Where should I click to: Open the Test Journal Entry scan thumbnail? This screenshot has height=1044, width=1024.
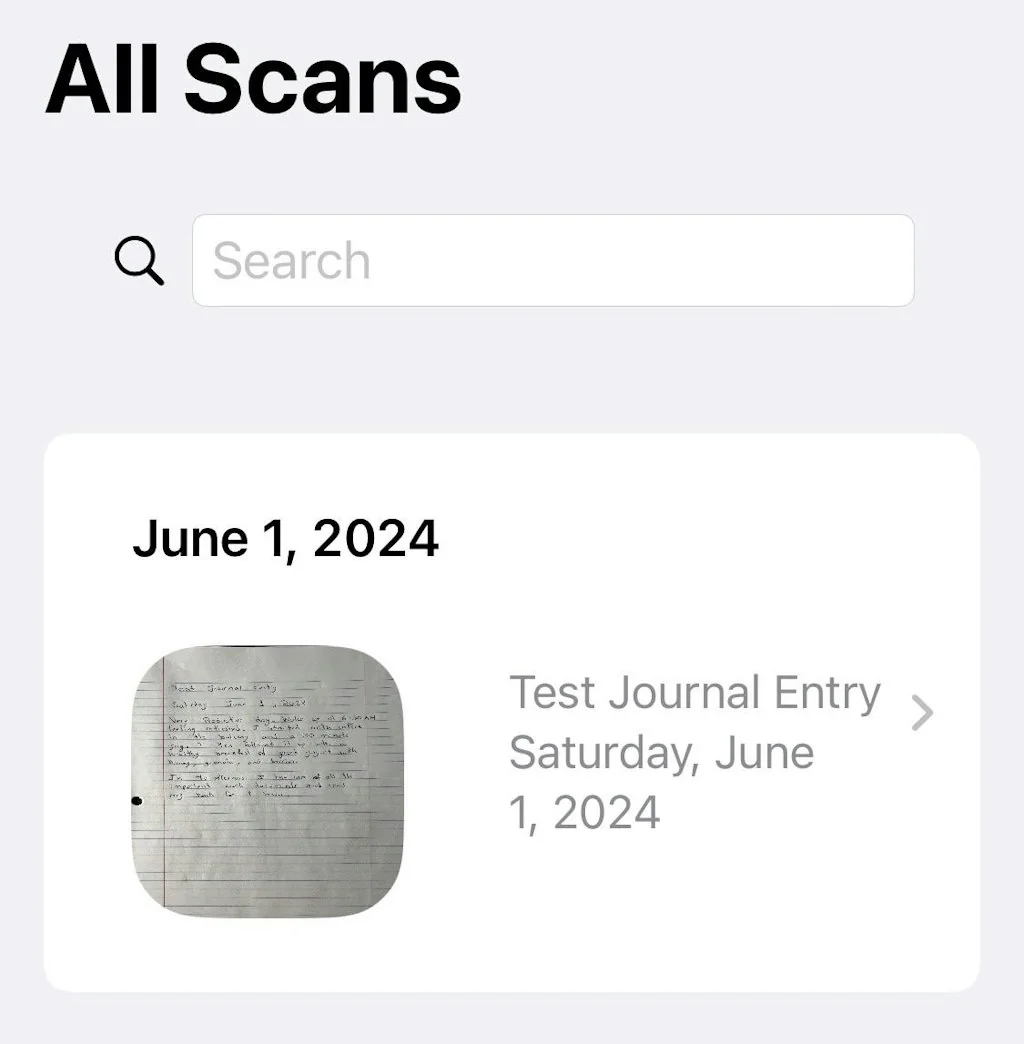[x=267, y=781]
